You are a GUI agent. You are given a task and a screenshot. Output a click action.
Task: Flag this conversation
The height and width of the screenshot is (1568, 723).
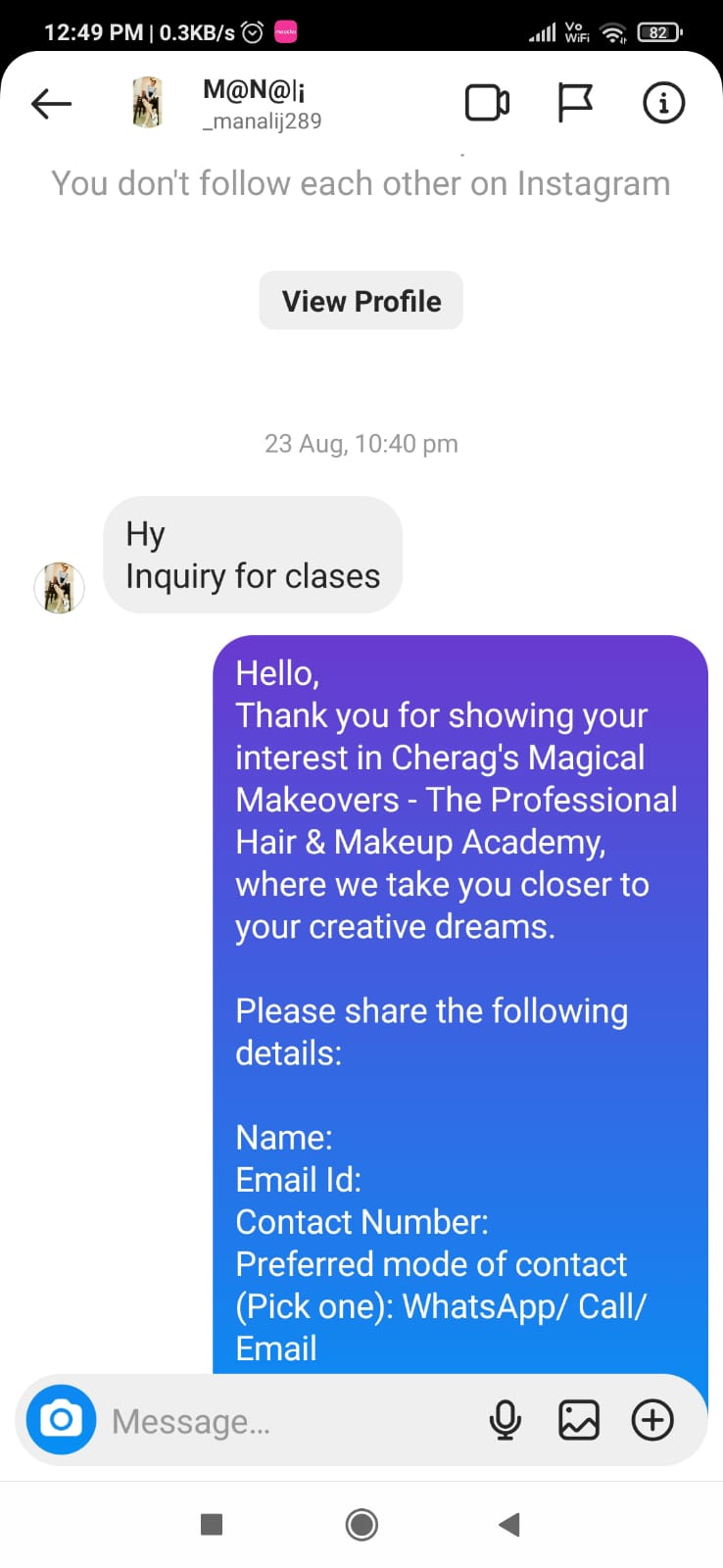click(575, 103)
